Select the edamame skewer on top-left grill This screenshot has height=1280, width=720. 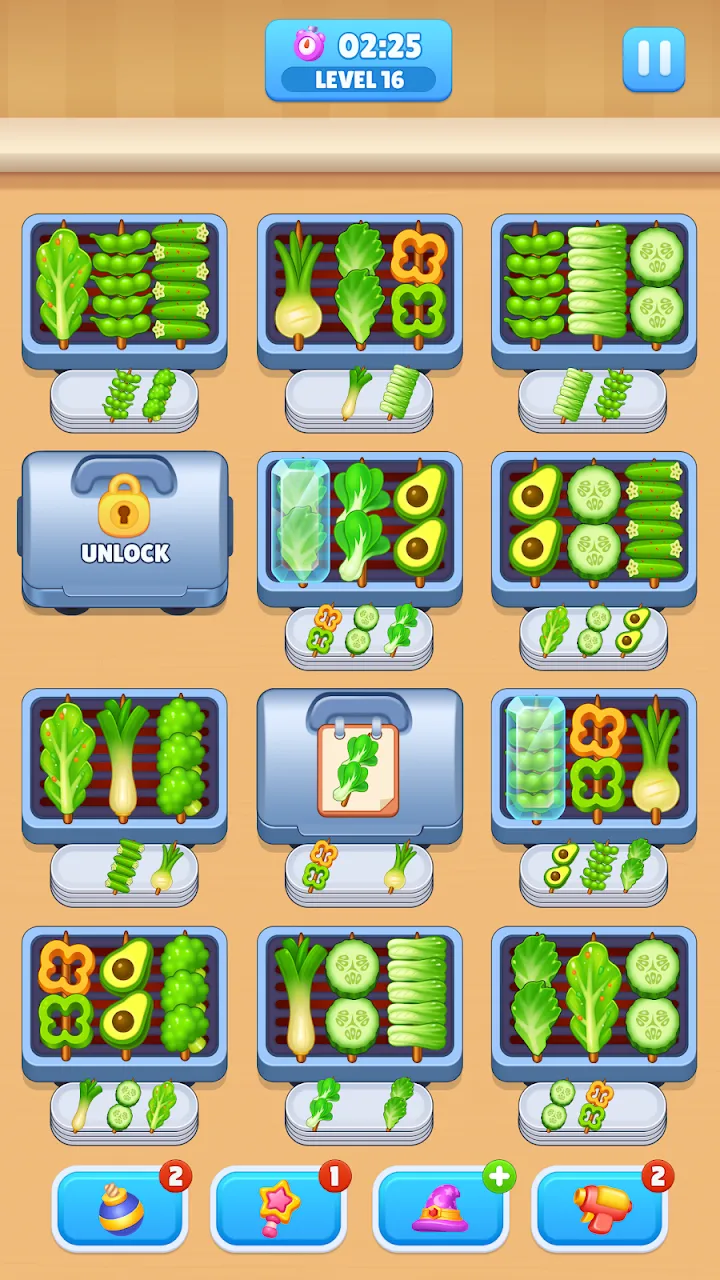(x=122, y=282)
